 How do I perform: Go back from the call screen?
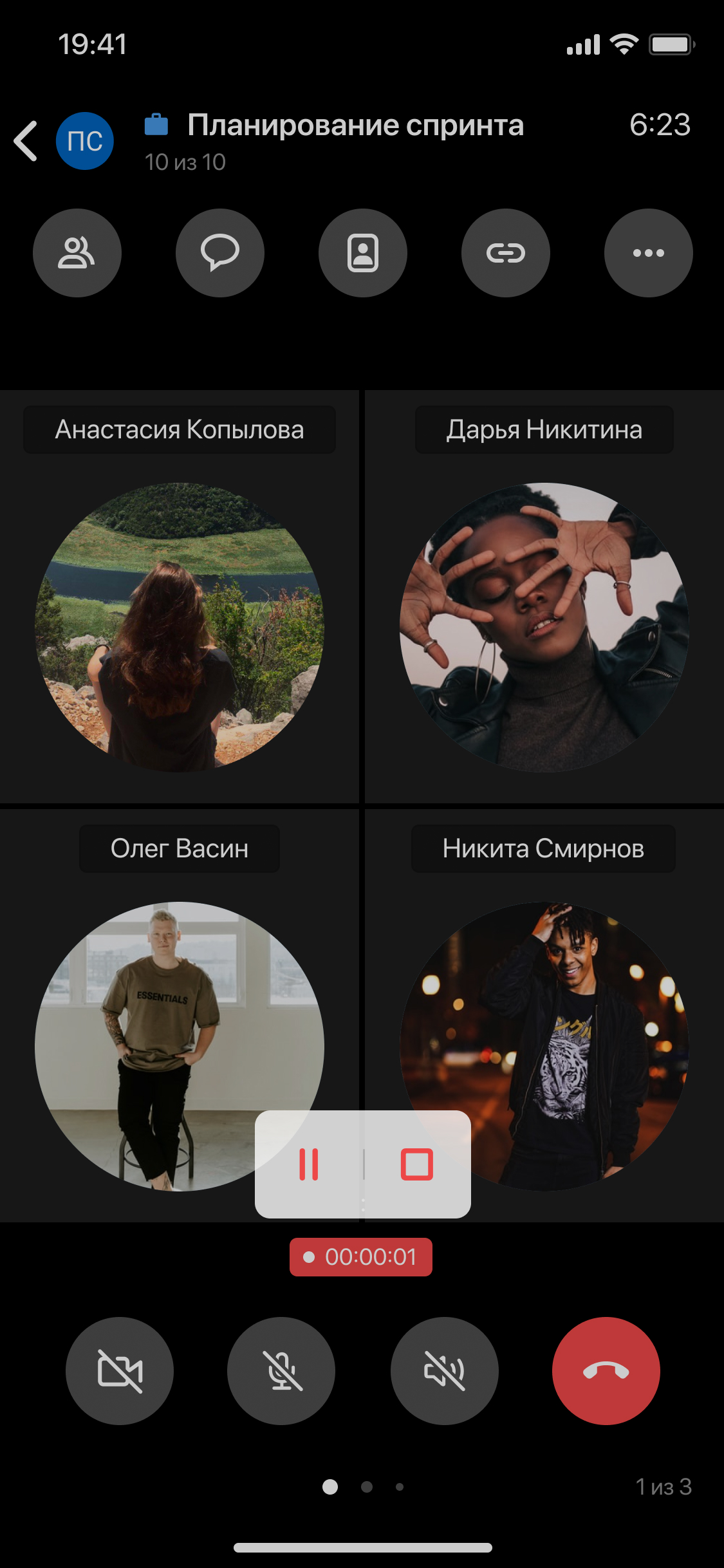coord(26,140)
